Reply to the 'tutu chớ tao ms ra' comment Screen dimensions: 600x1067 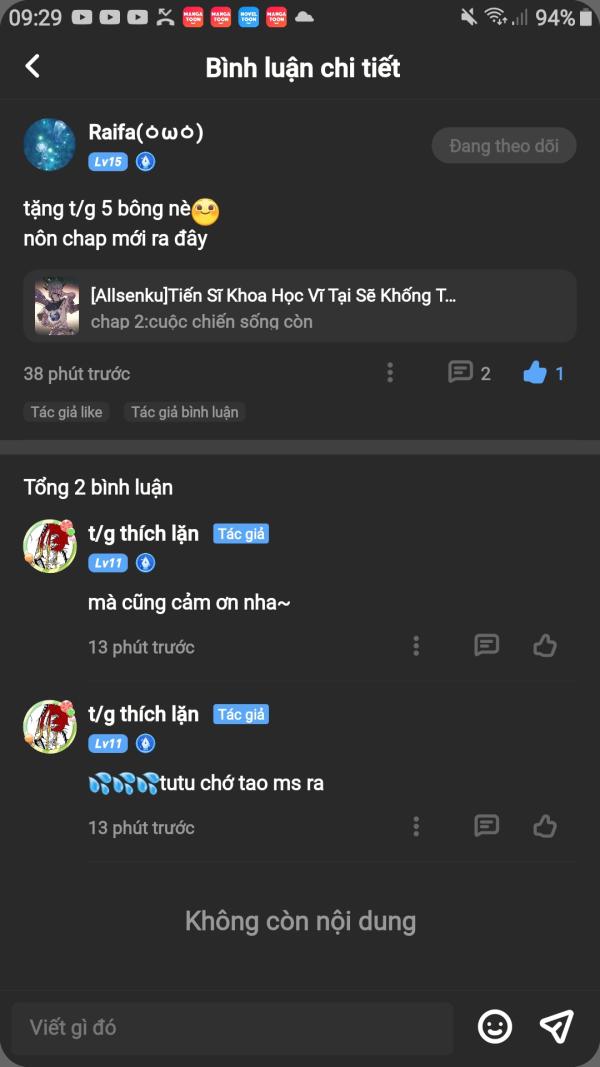tap(486, 826)
